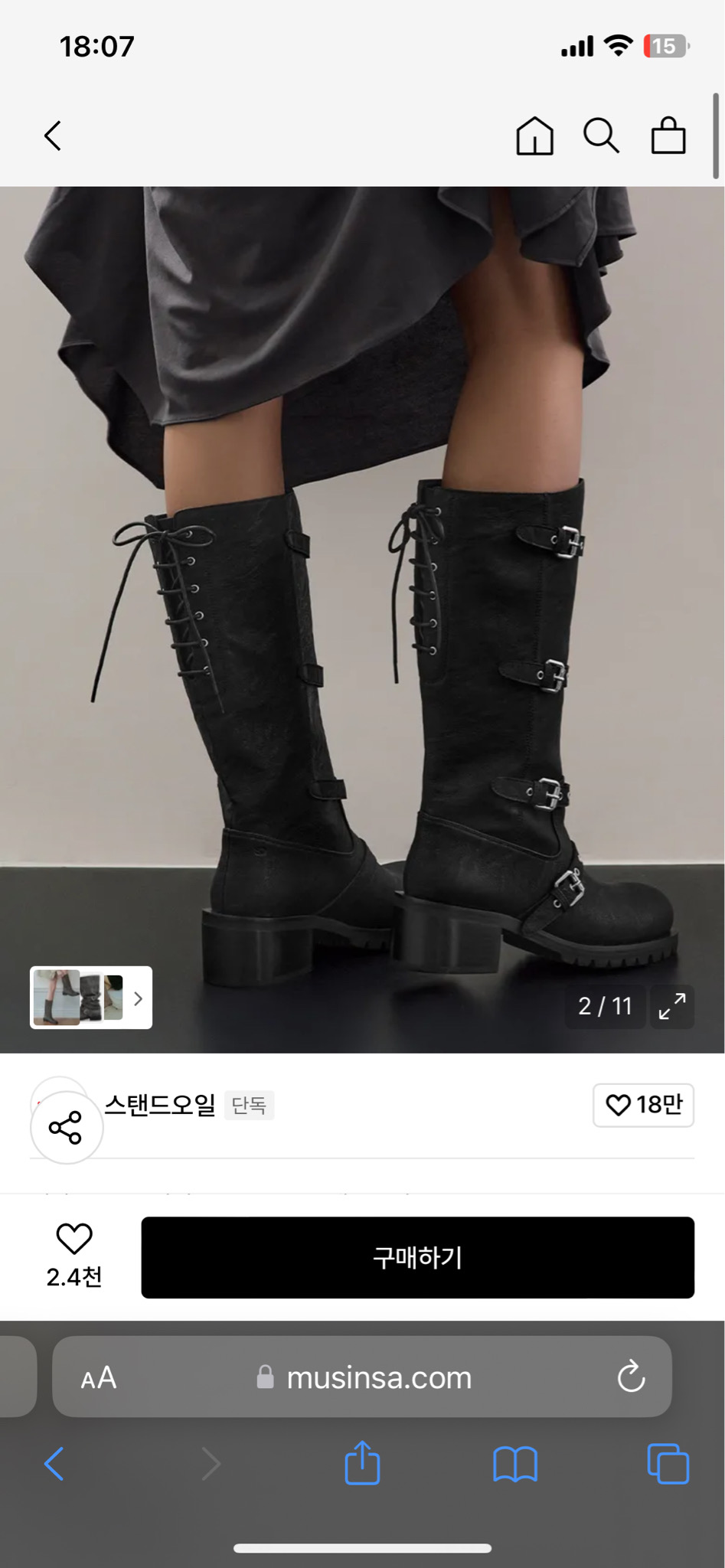Open search using the magnifier icon
The height and width of the screenshot is (1568, 725).
coord(601,136)
